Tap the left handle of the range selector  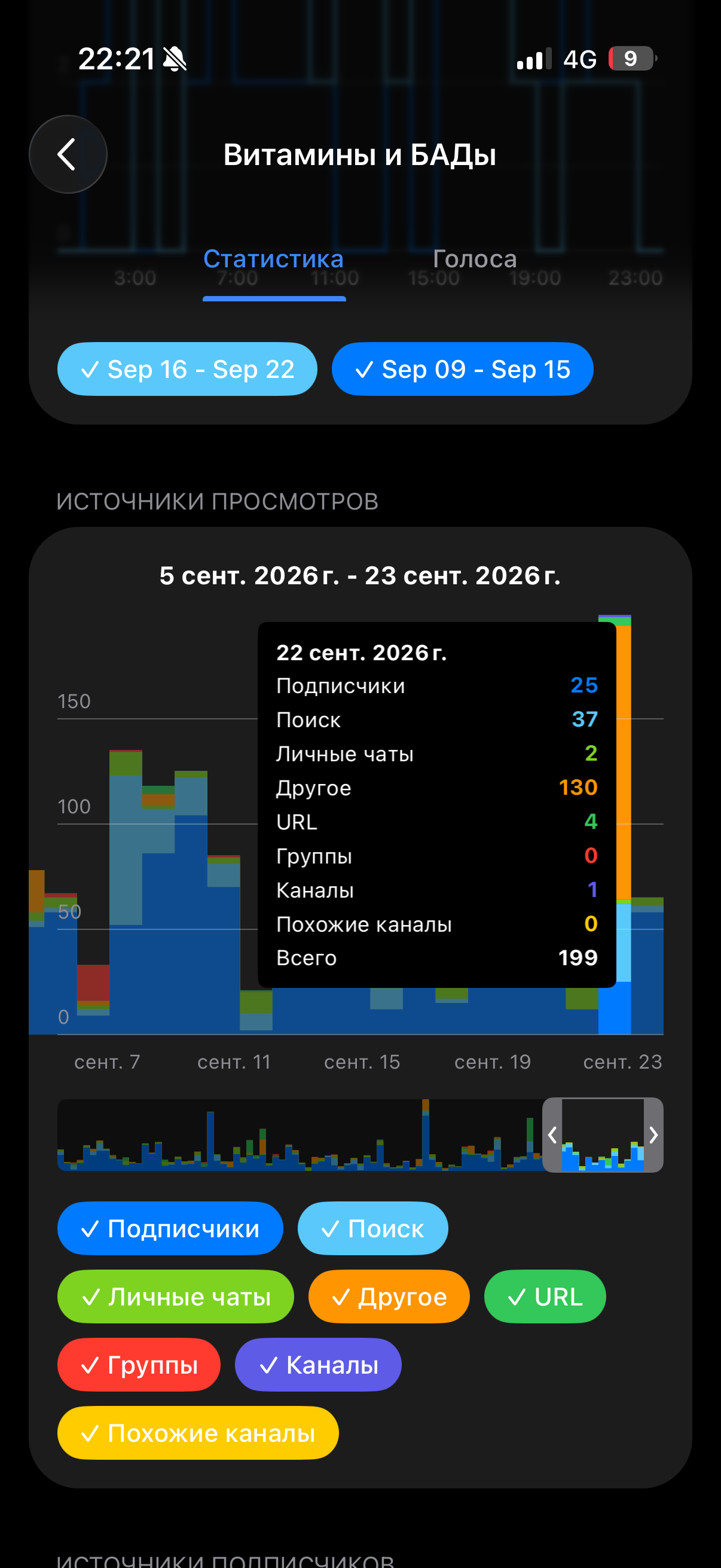552,1134
